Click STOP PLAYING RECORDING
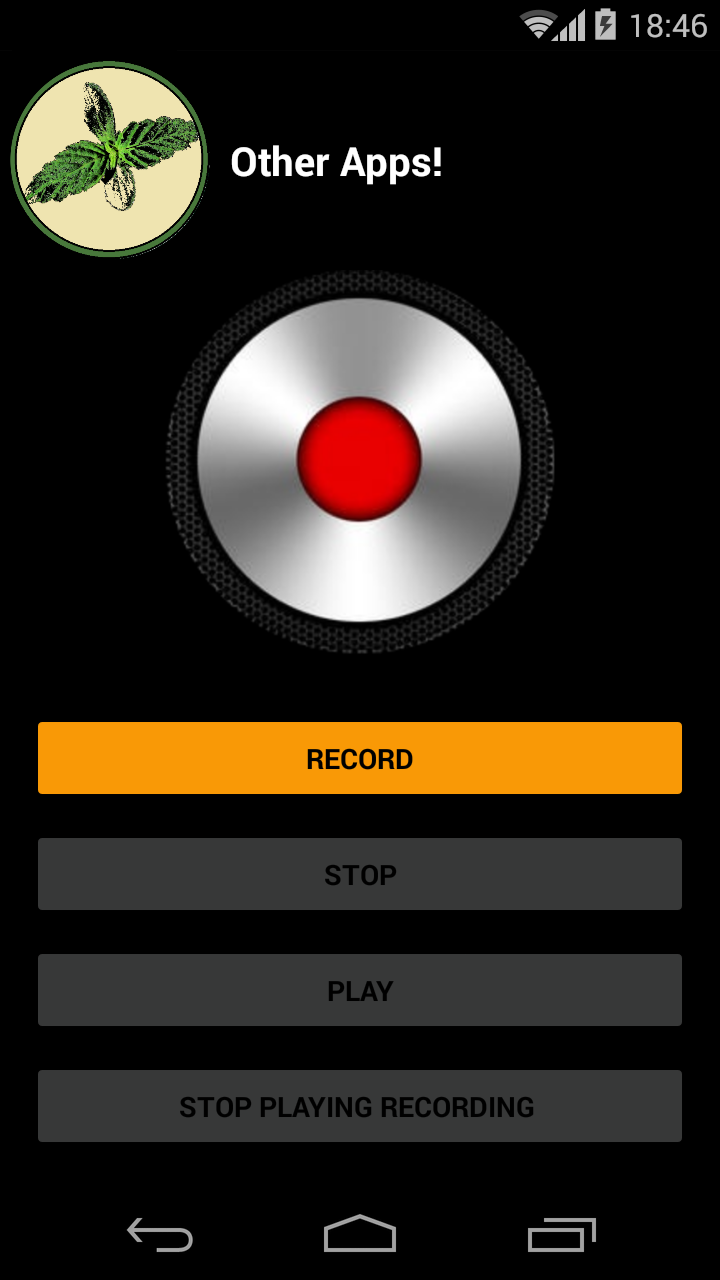 click(x=358, y=1105)
